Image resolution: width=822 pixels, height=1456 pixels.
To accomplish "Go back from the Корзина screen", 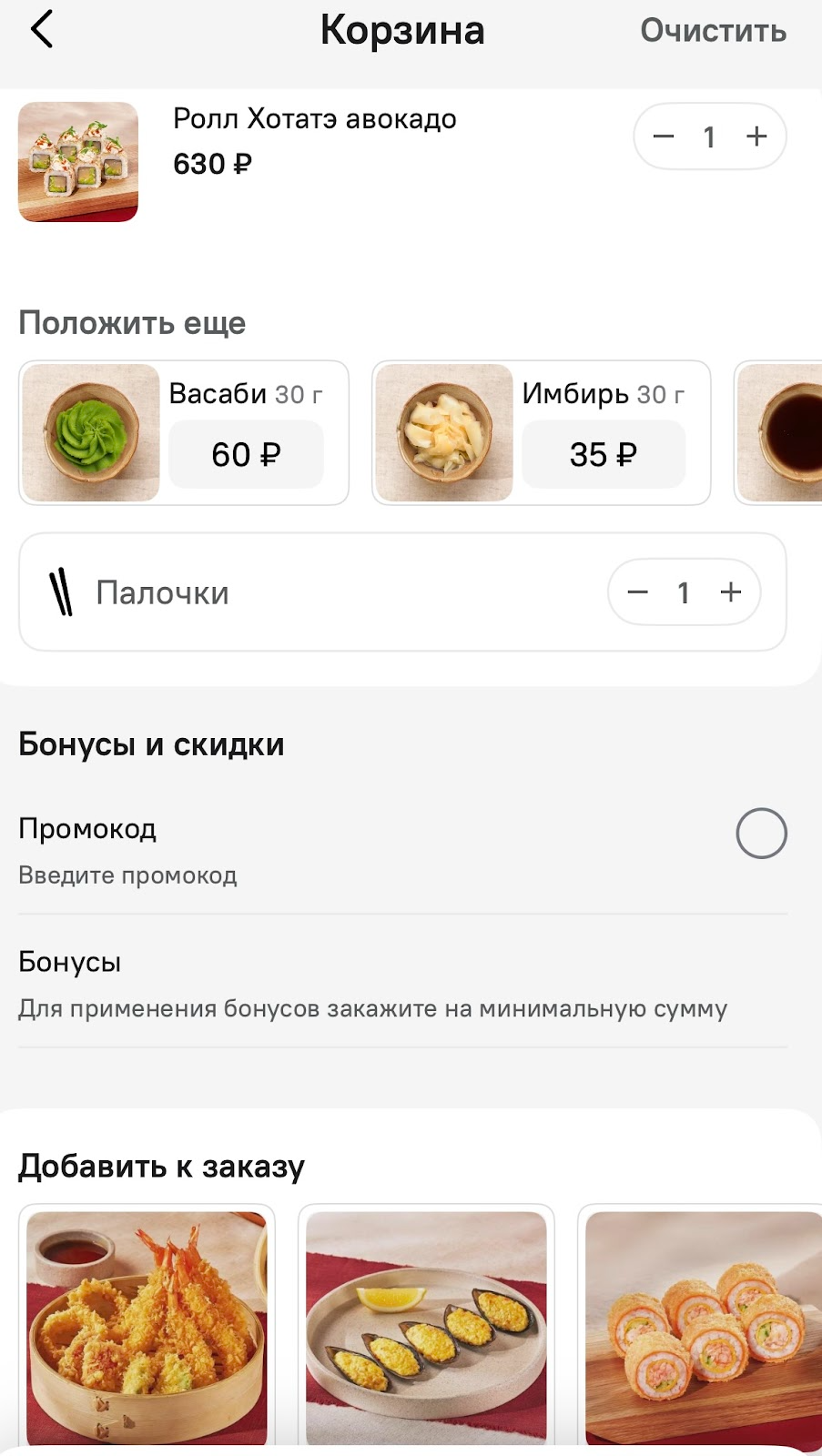I will pos(42,30).
